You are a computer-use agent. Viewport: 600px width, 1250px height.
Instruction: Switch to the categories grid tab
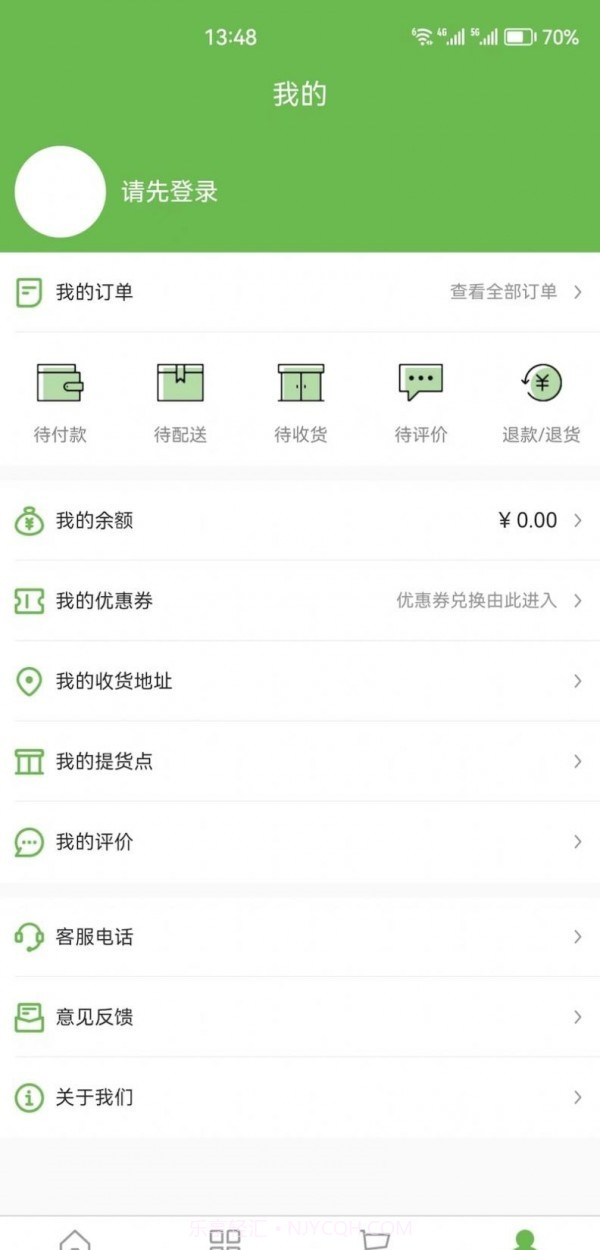click(x=225, y=1240)
